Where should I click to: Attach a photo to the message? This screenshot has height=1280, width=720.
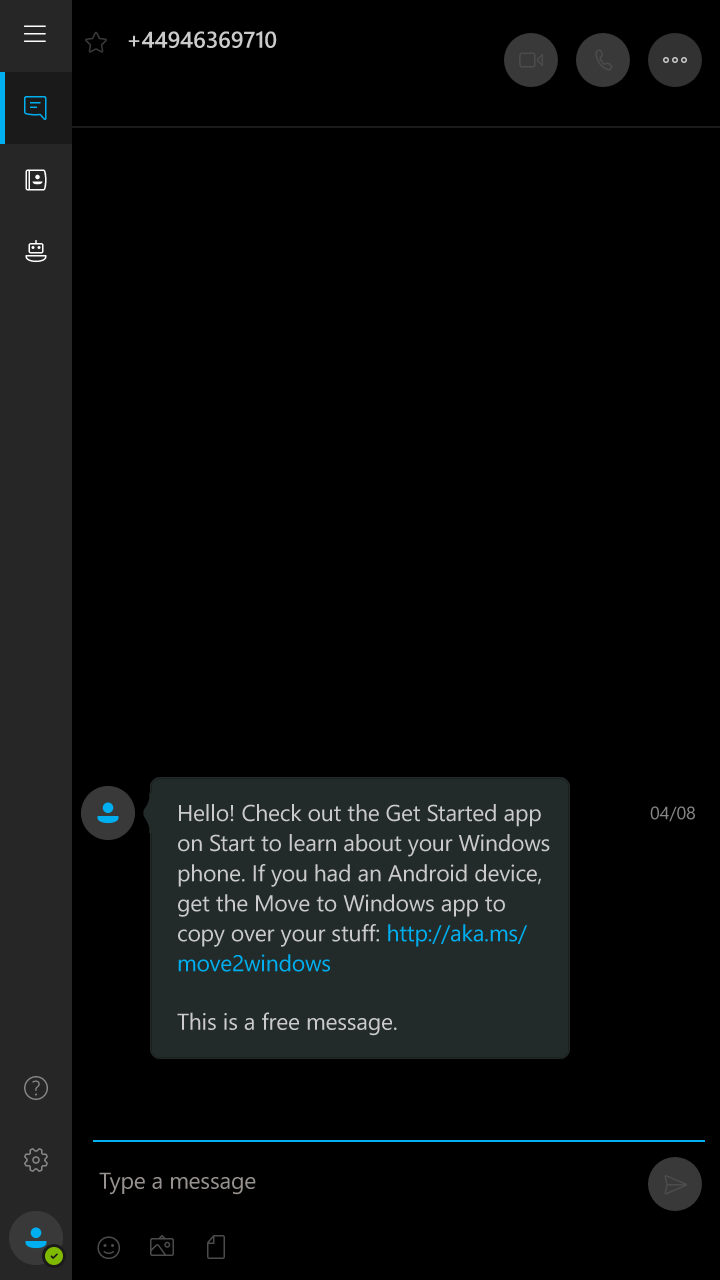(x=162, y=1247)
